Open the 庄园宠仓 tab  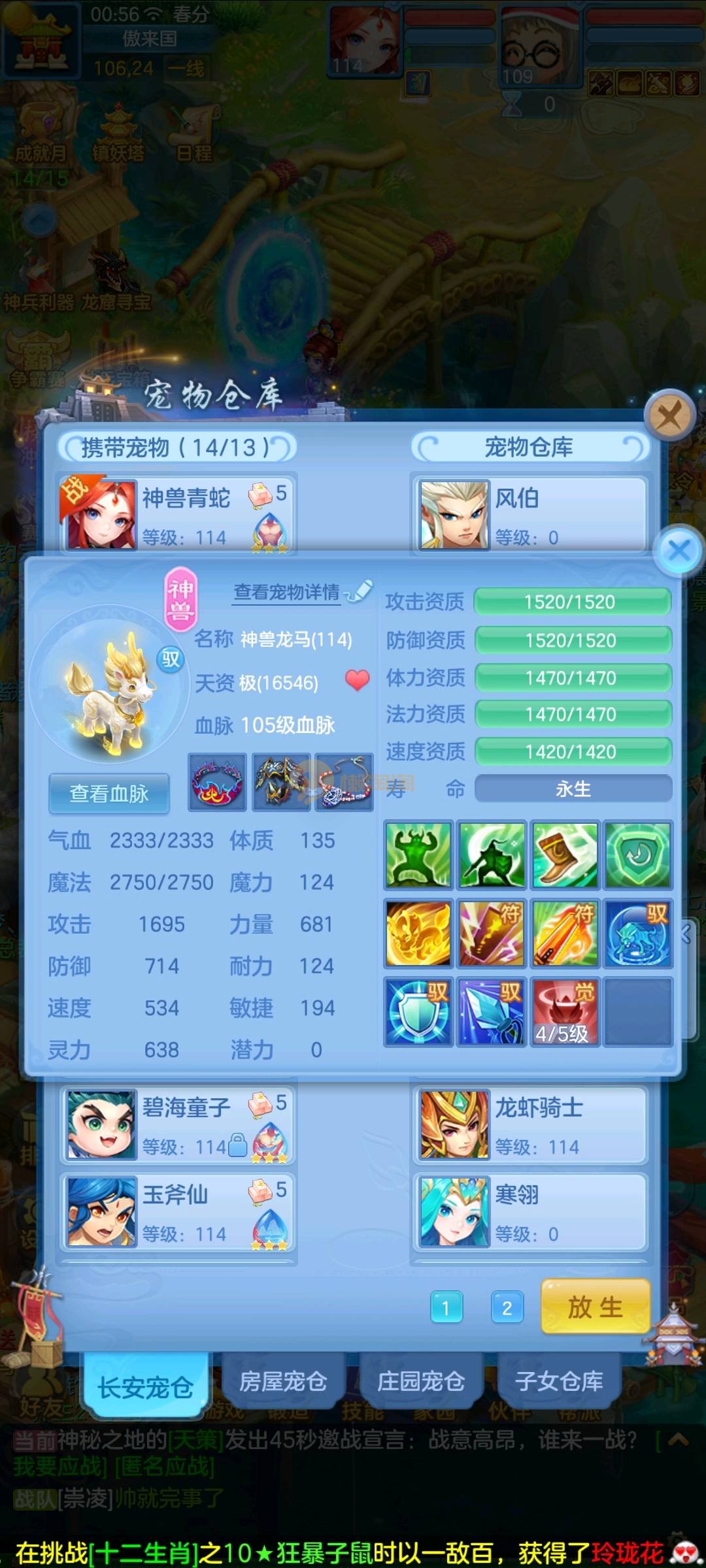421,1382
